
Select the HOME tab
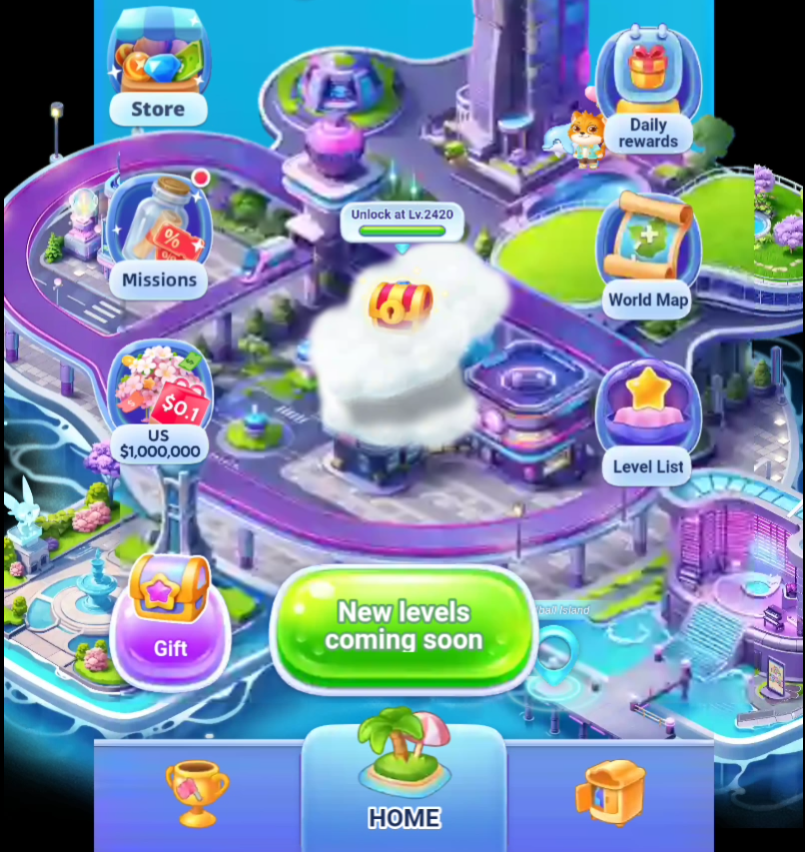[x=404, y=780]
